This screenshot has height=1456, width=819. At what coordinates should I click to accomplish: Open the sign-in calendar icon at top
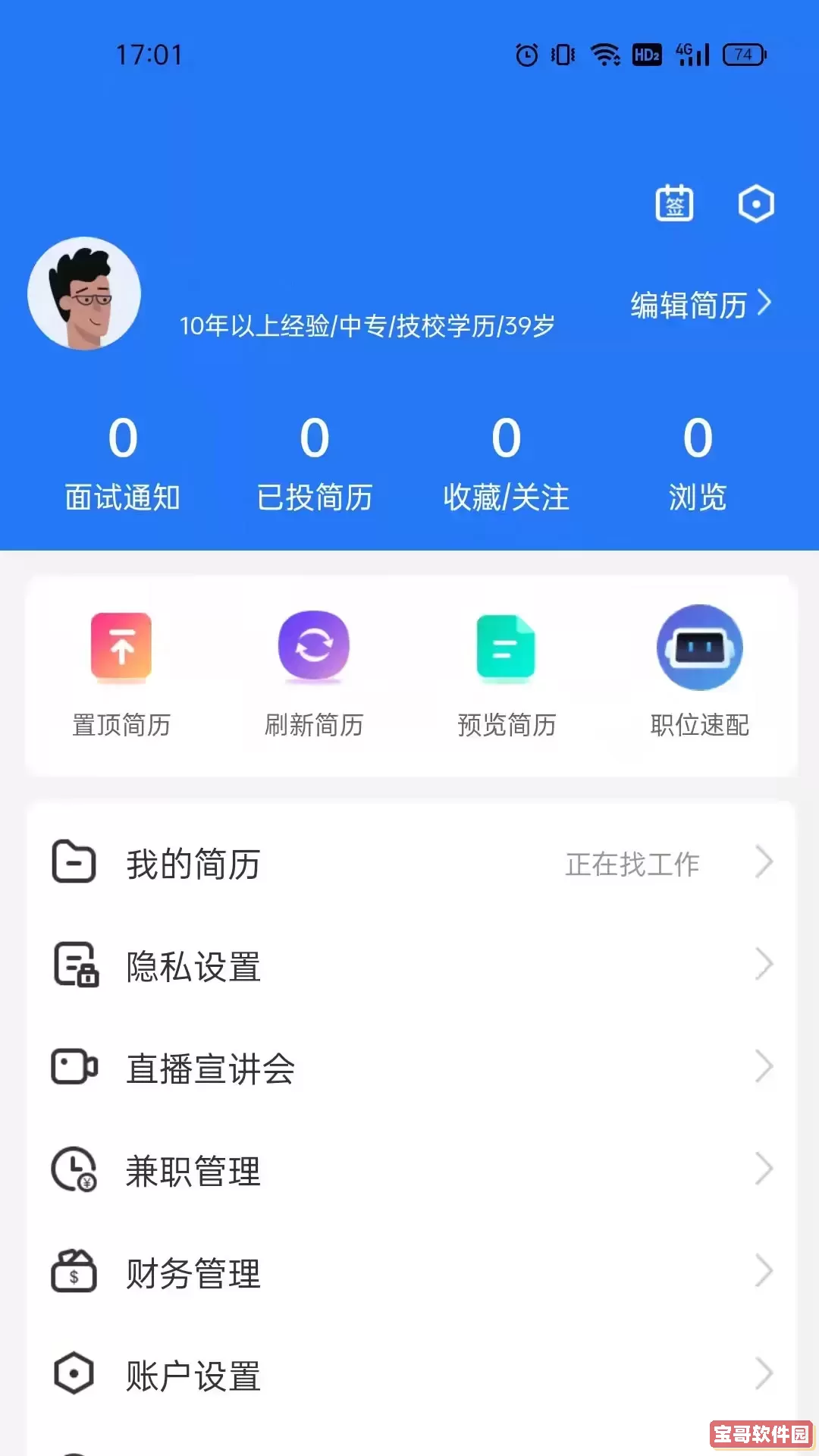674,203
